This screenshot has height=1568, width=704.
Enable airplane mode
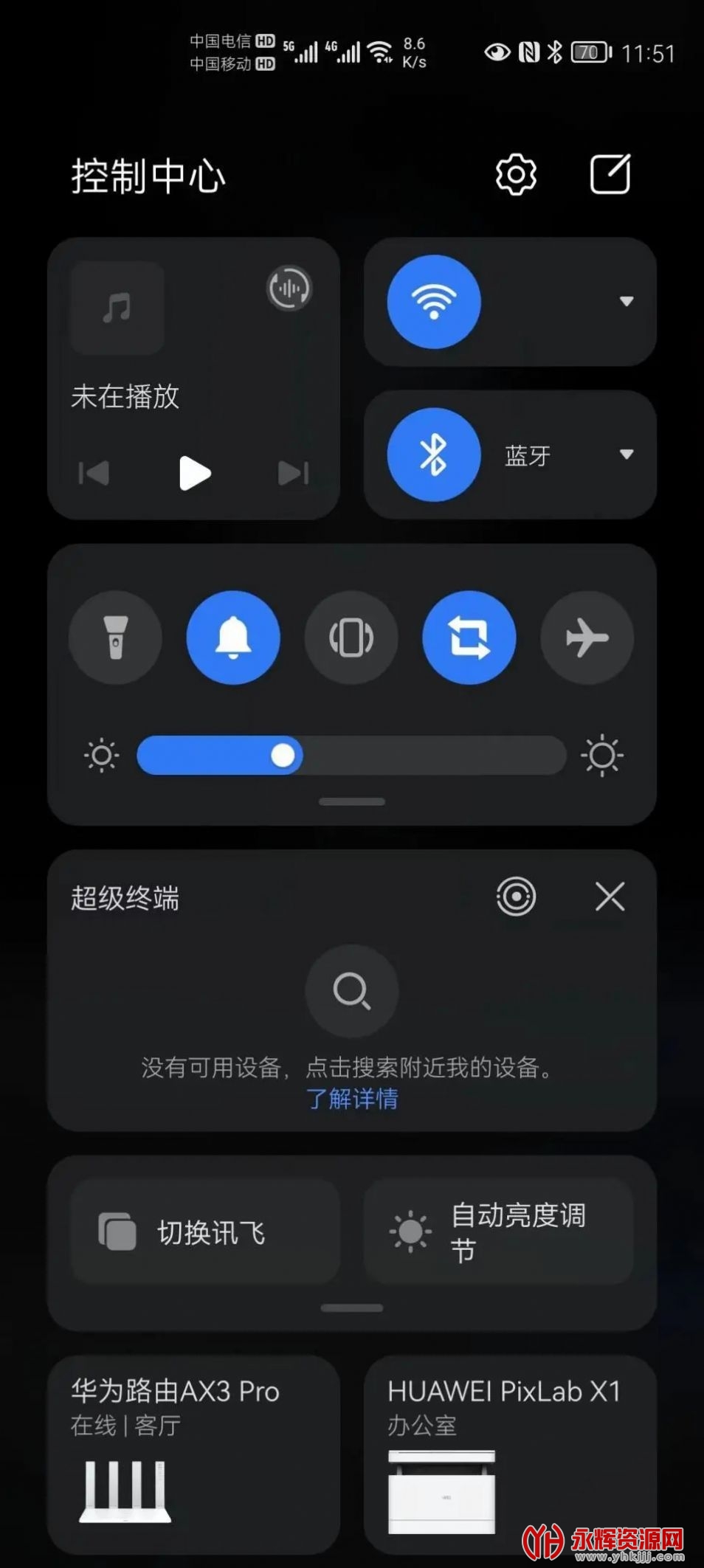pos(587,638)
